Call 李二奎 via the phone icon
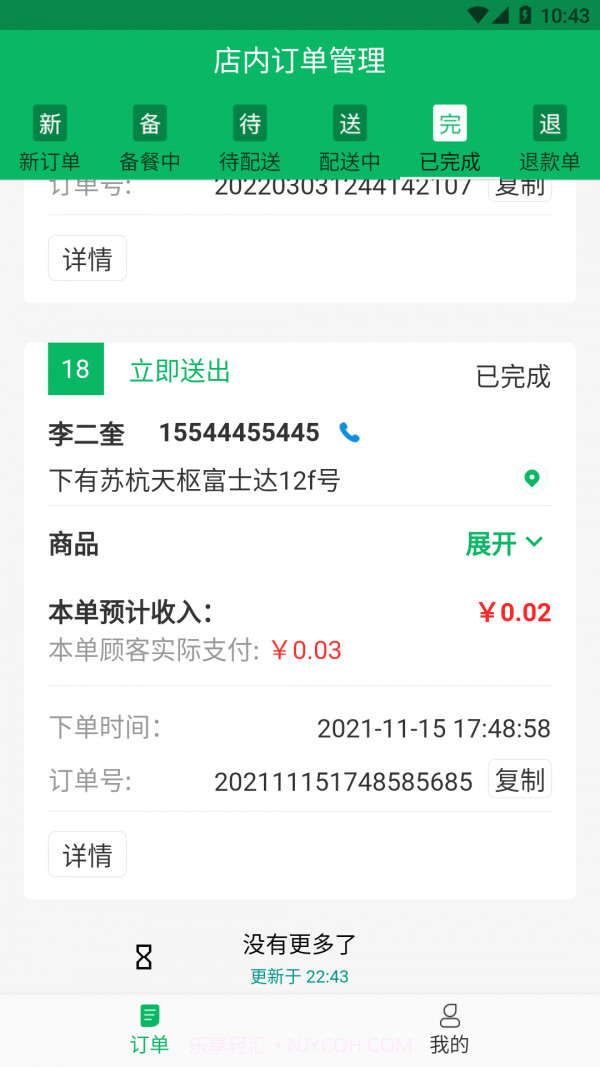This screenshot has height=1067, width=600. (349, 432)
